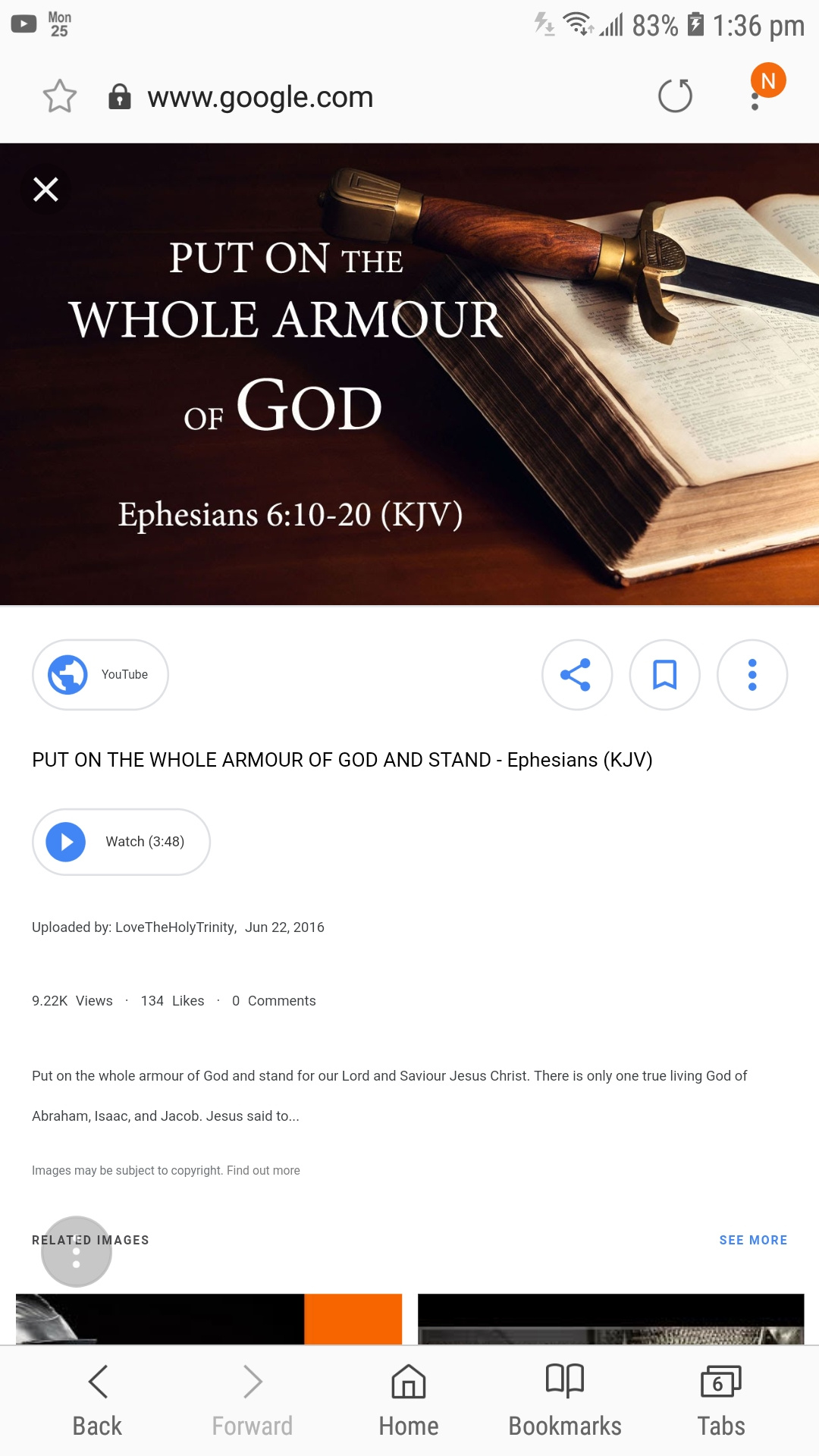Bookmark this page with the star
Screen dimensions: 819x1456
(x=60, y=96)
